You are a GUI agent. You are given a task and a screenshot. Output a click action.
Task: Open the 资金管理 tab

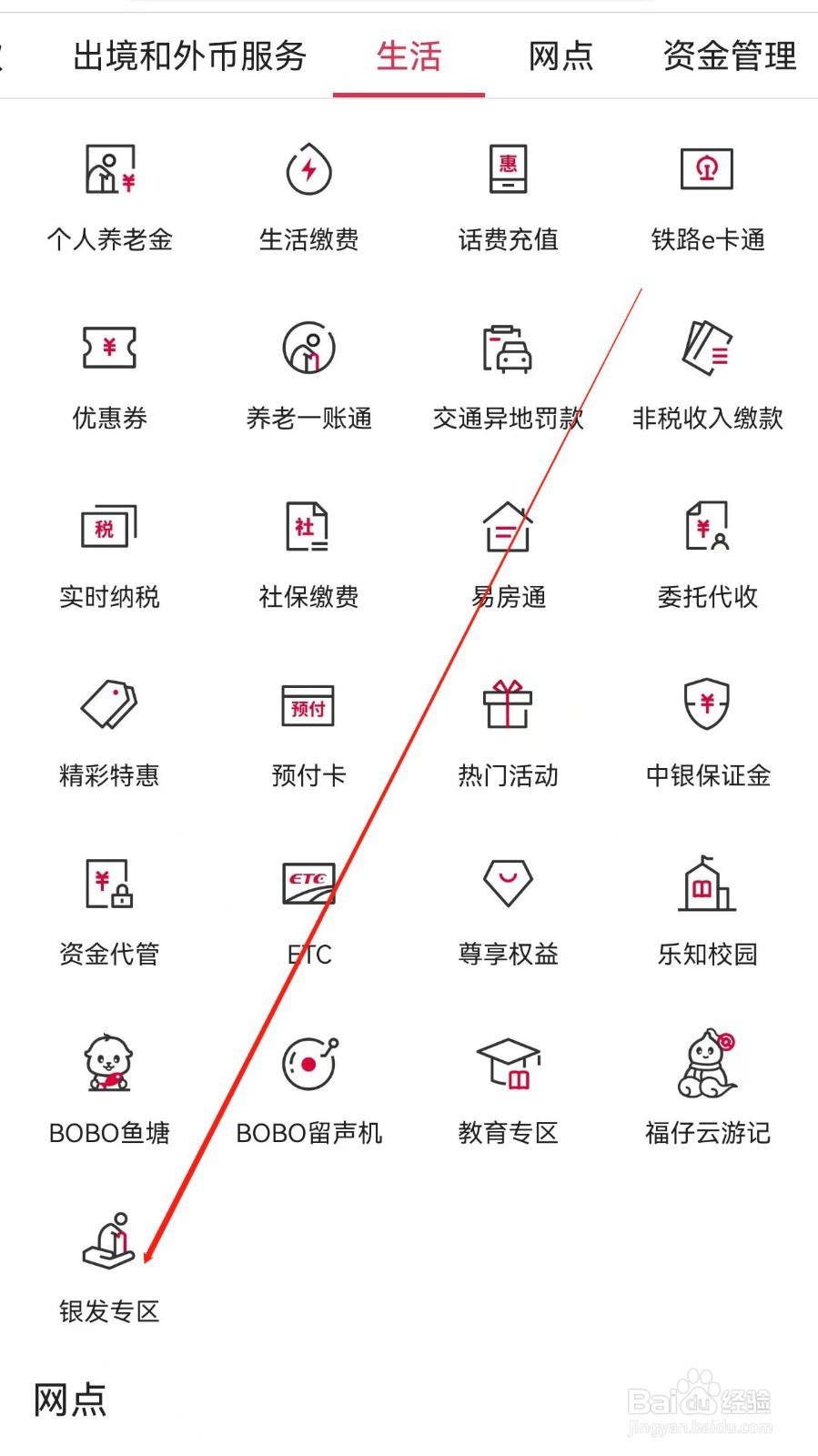click(x=729, y=56)
